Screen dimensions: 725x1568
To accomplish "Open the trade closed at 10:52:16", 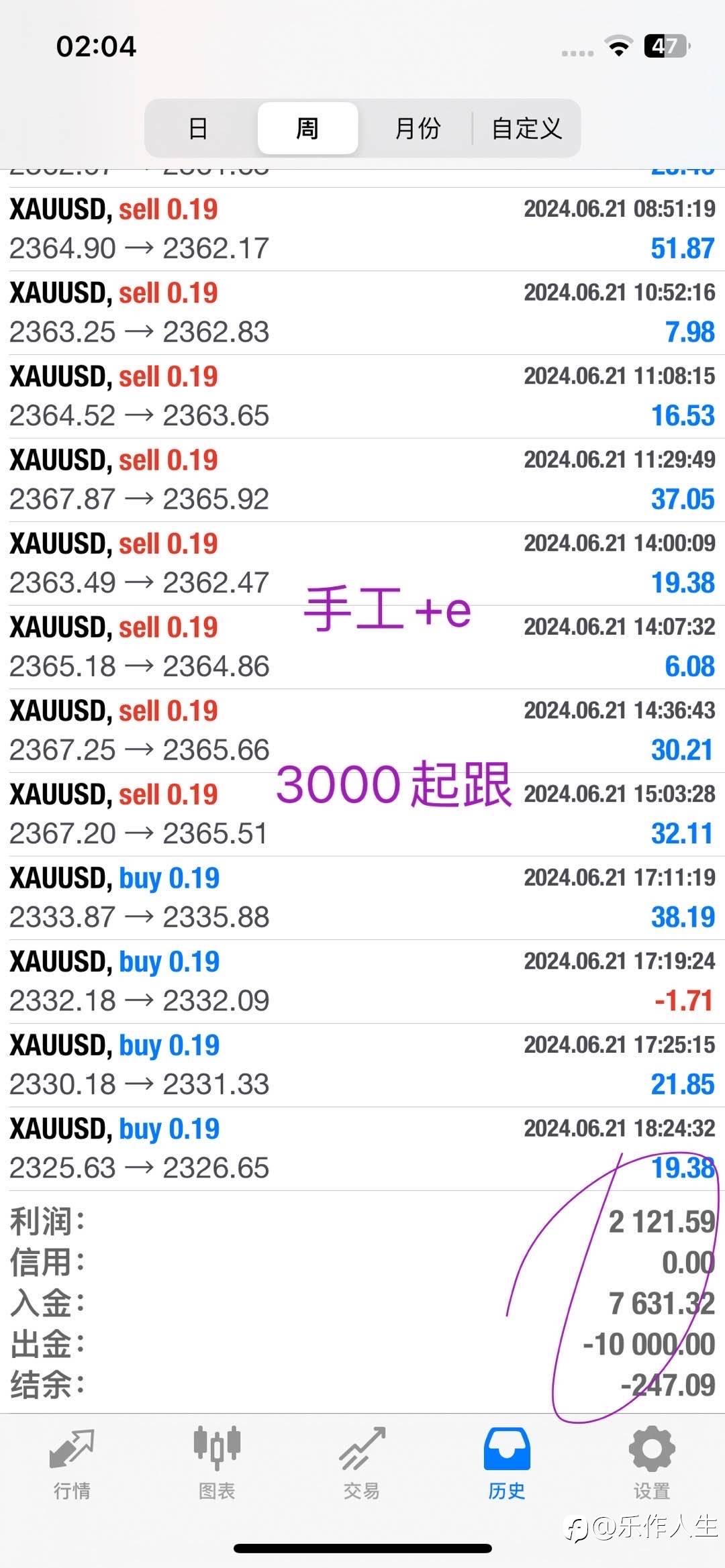I will pyautogui.click(x=362, y=313).
